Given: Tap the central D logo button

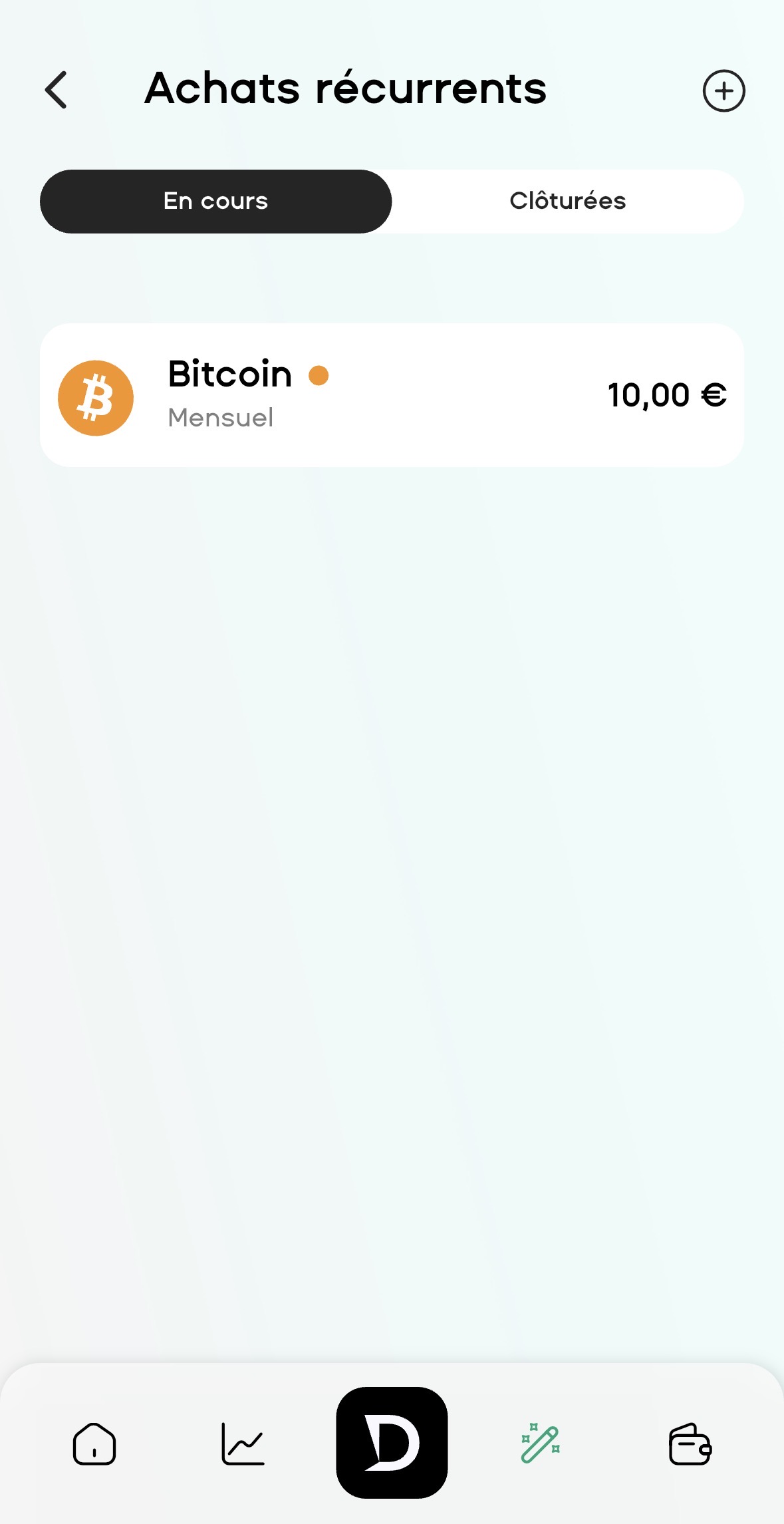Looking at the screenshot, I should 392,1442.
